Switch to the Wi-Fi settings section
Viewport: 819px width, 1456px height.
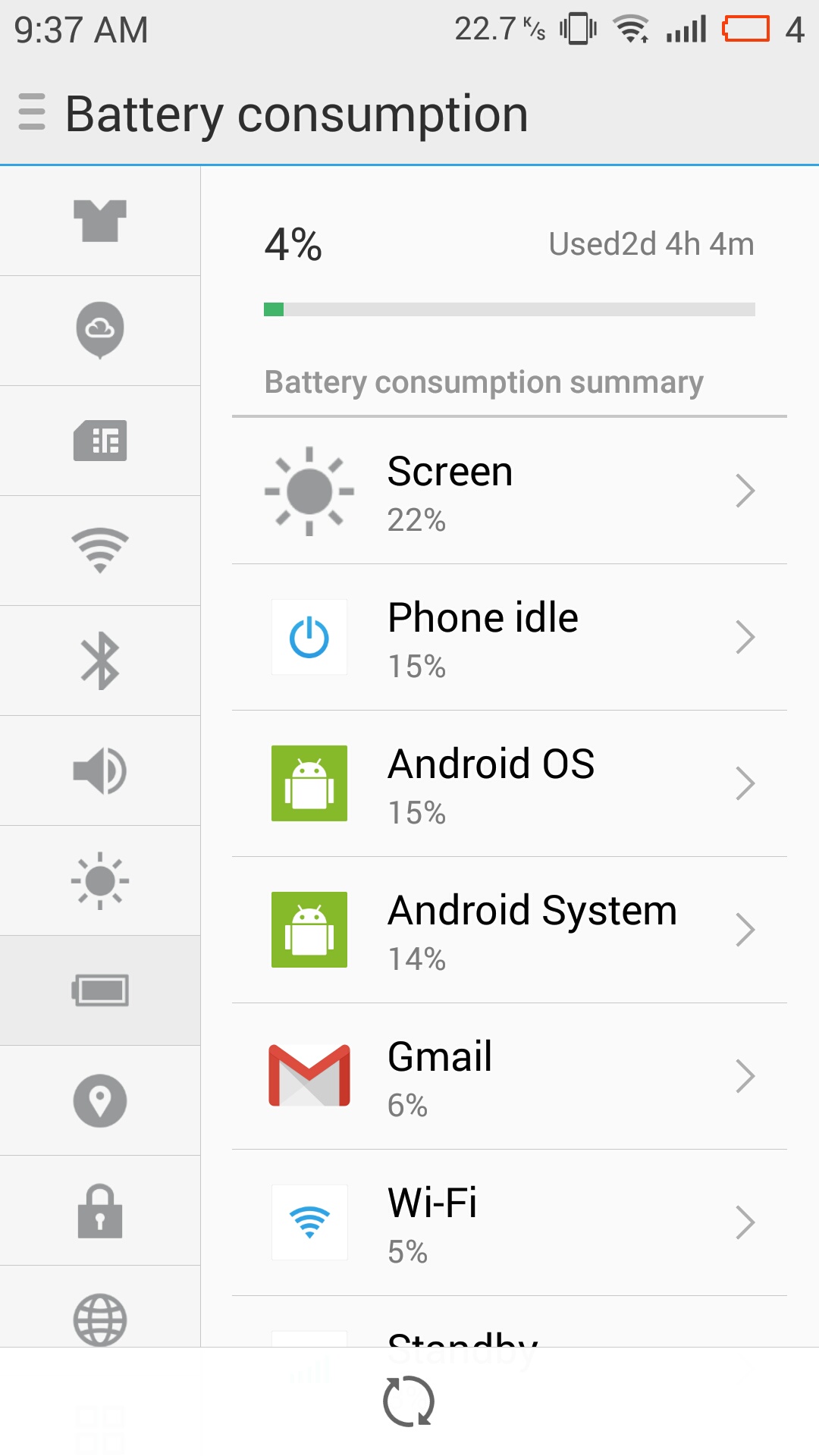point(100,551)
